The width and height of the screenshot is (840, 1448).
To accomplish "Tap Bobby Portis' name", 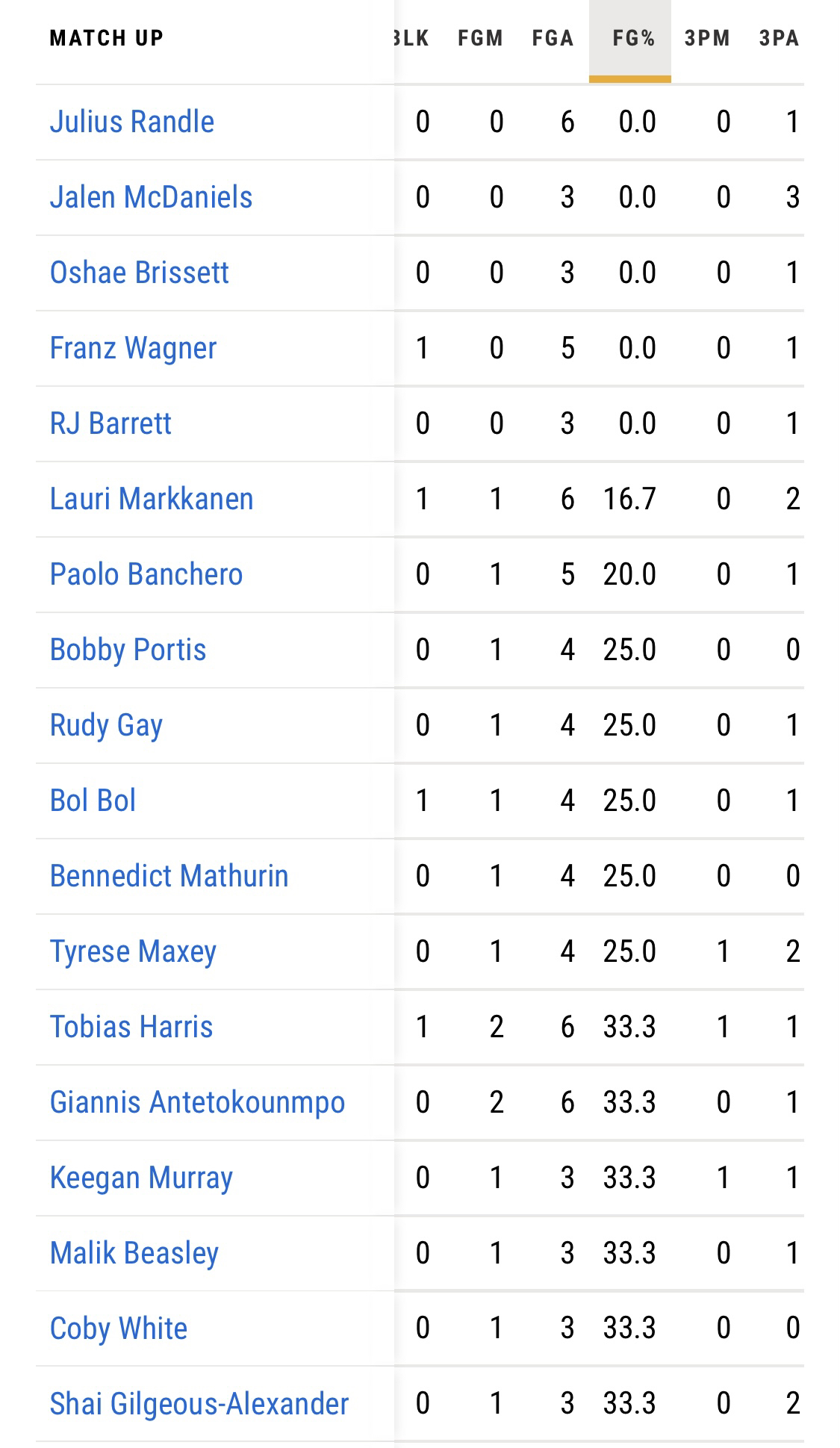I will (128, 650).
